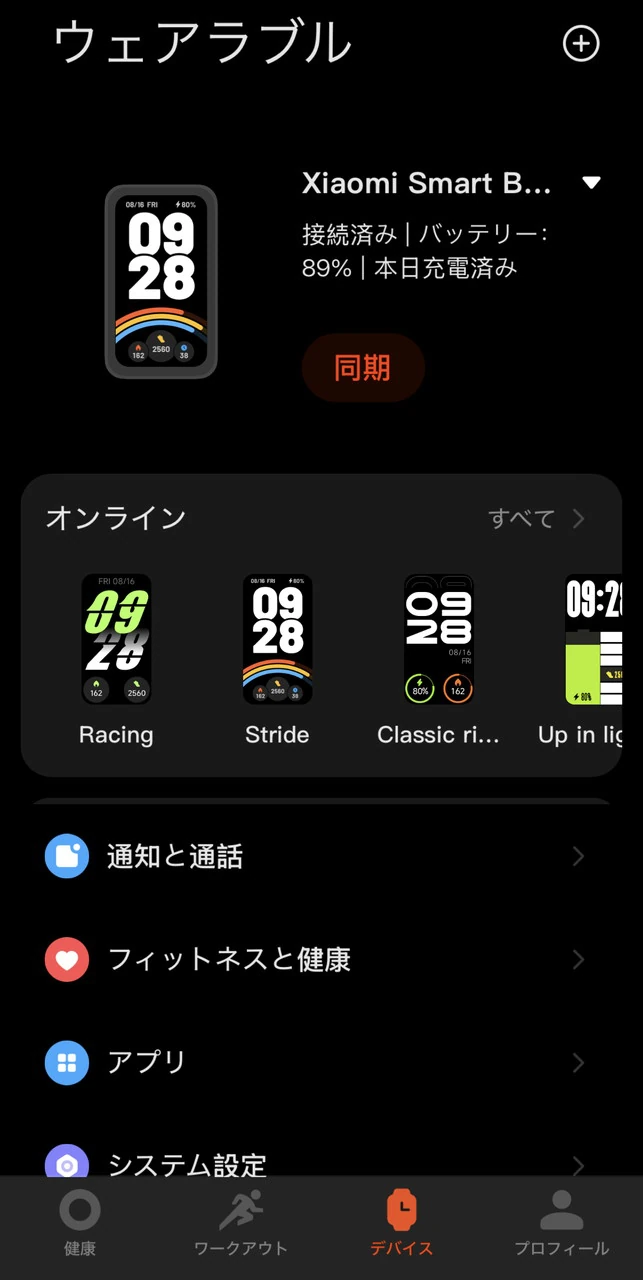Switch to the 健康 tab
This screenshot has width=643, height=1280.
tap(80, 1222)
